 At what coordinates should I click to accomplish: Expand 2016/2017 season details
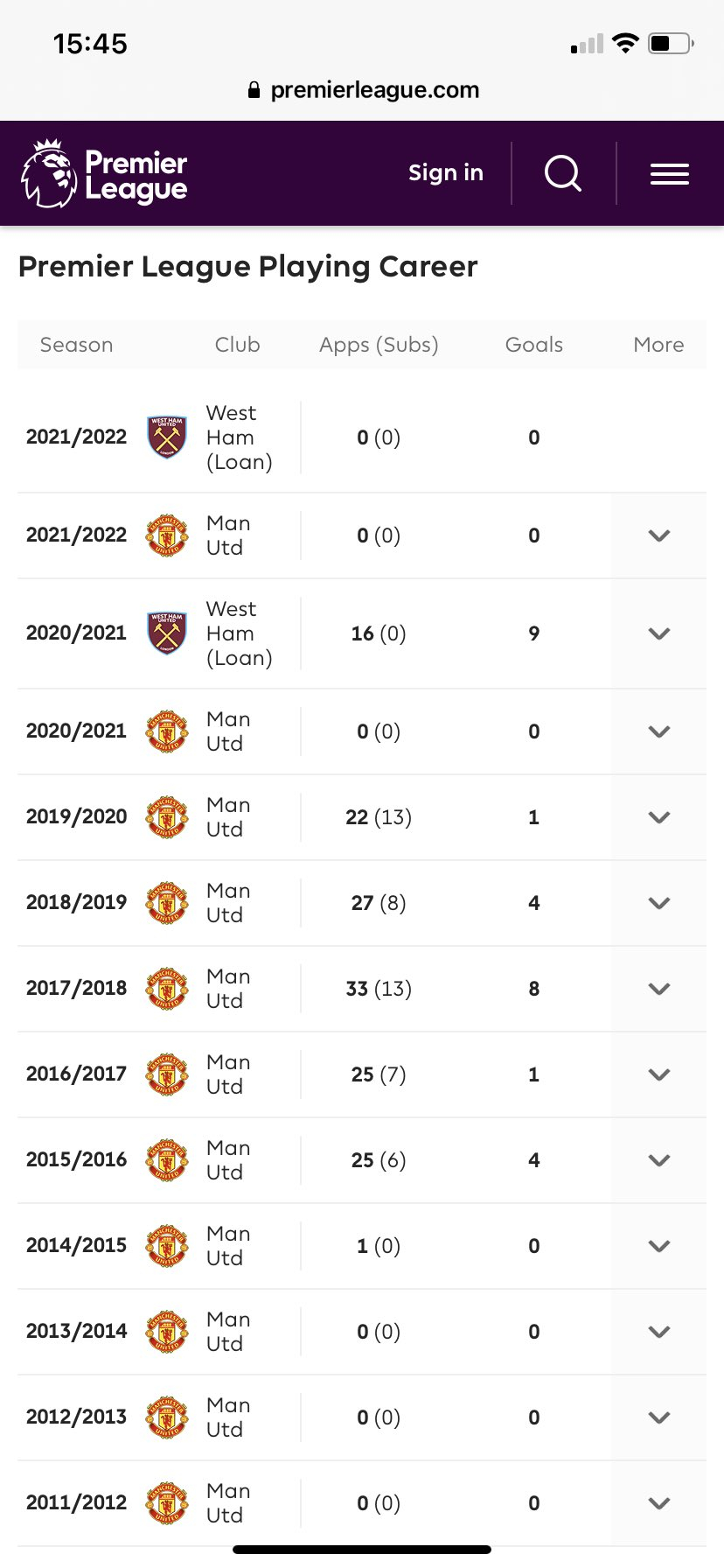(659, 1074)
